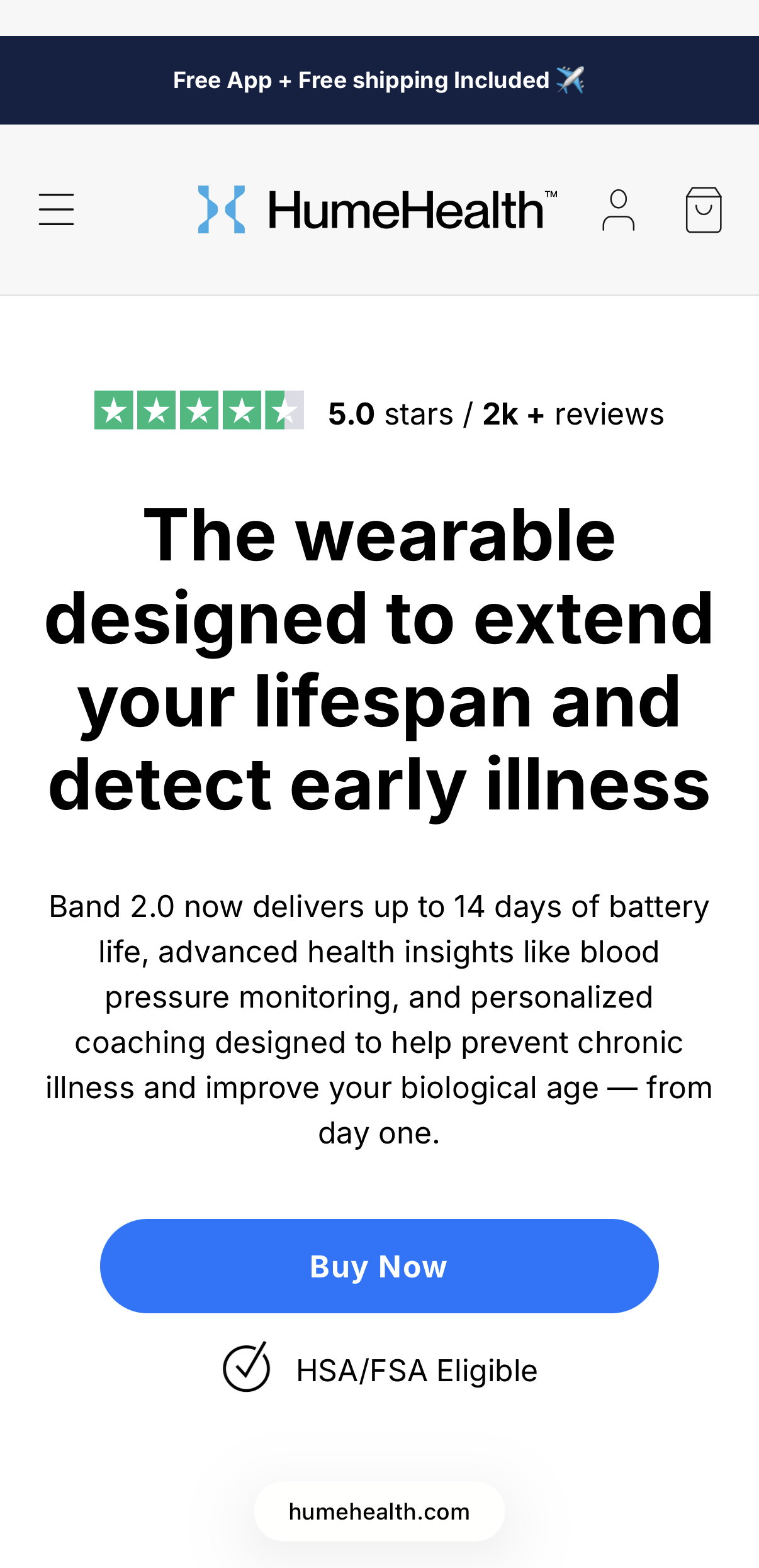View the shopping cart bag

[x=703, y=210]
